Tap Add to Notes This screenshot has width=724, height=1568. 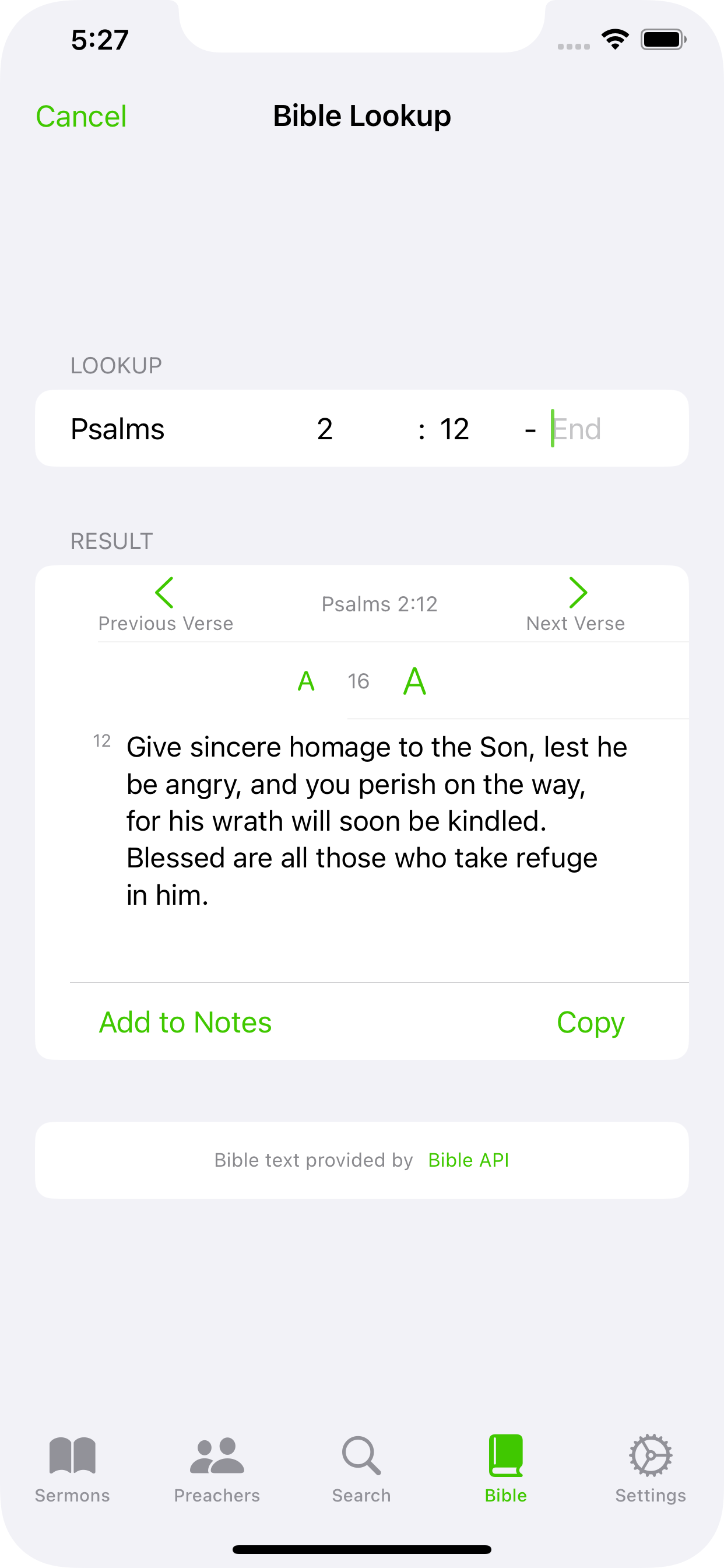(x=185, y=1022)
